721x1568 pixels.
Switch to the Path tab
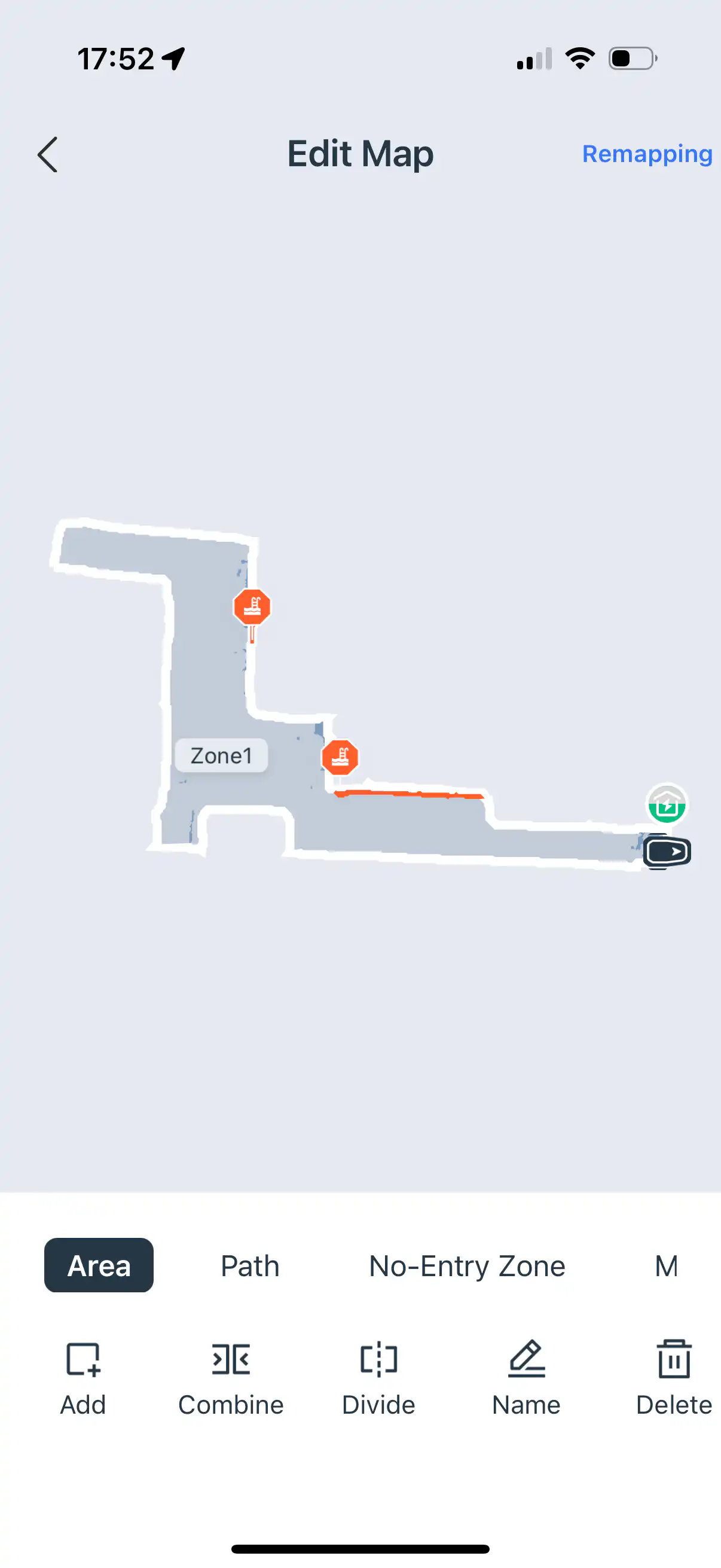coord(249,1265)
